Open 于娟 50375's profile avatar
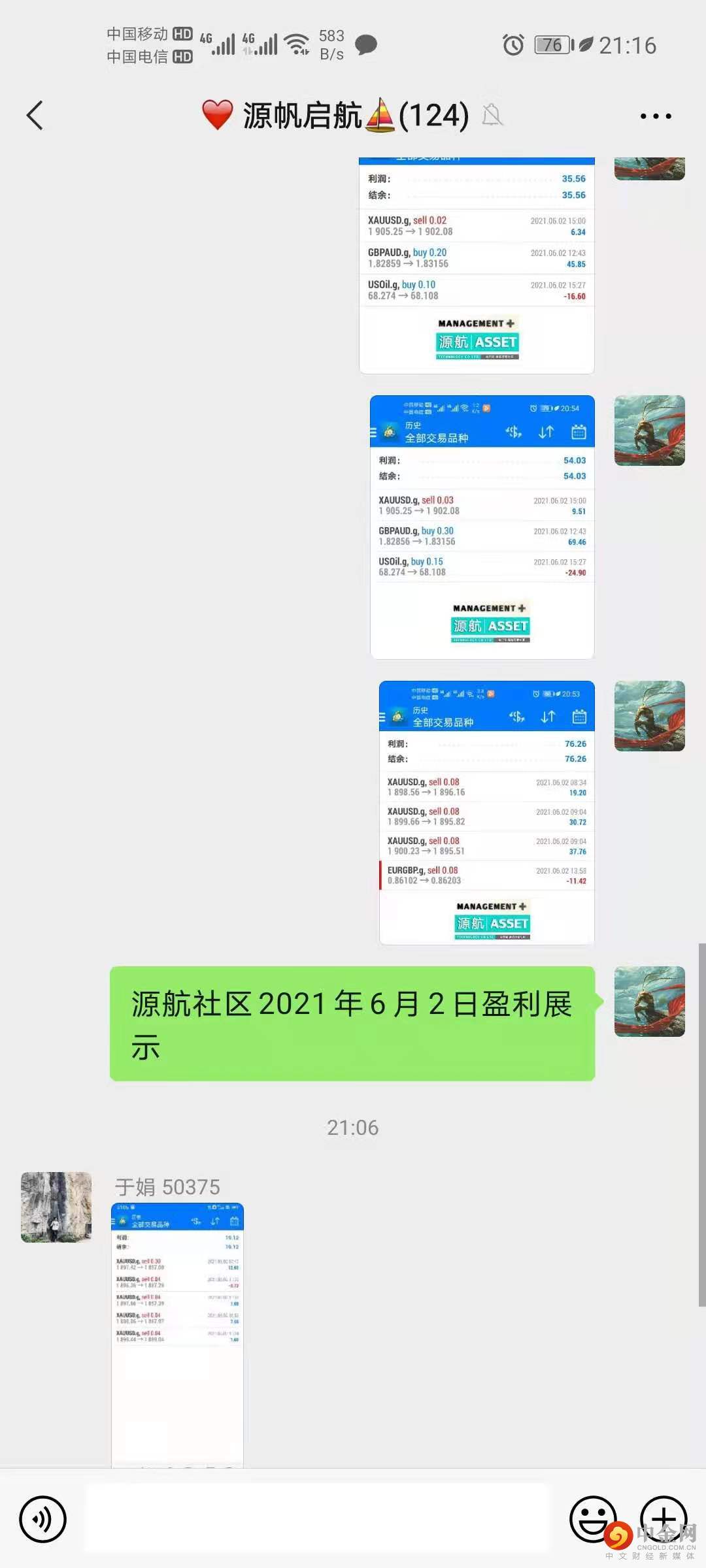 tap(56, 1207)
